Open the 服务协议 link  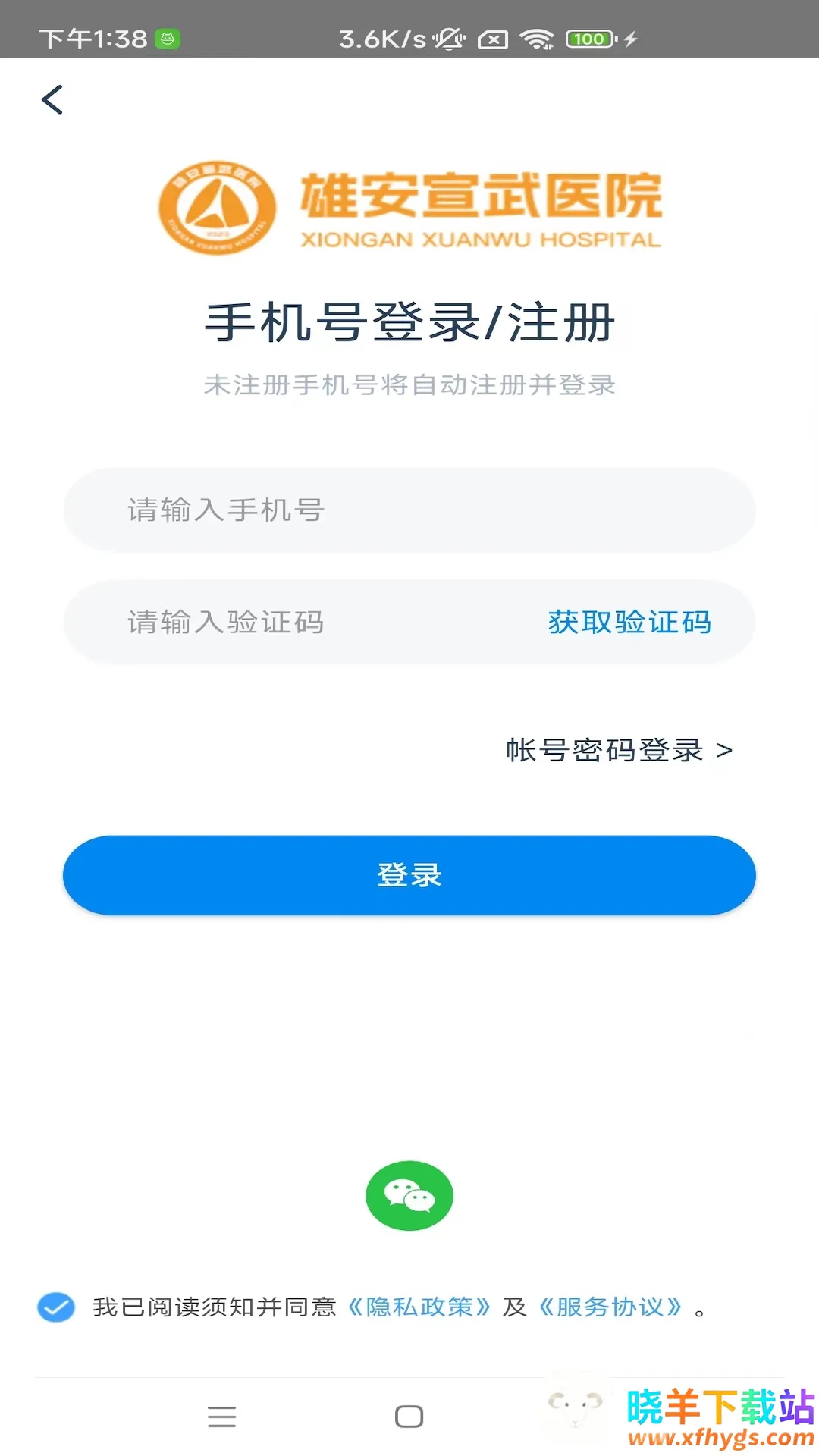click(x=610, y=1307)
